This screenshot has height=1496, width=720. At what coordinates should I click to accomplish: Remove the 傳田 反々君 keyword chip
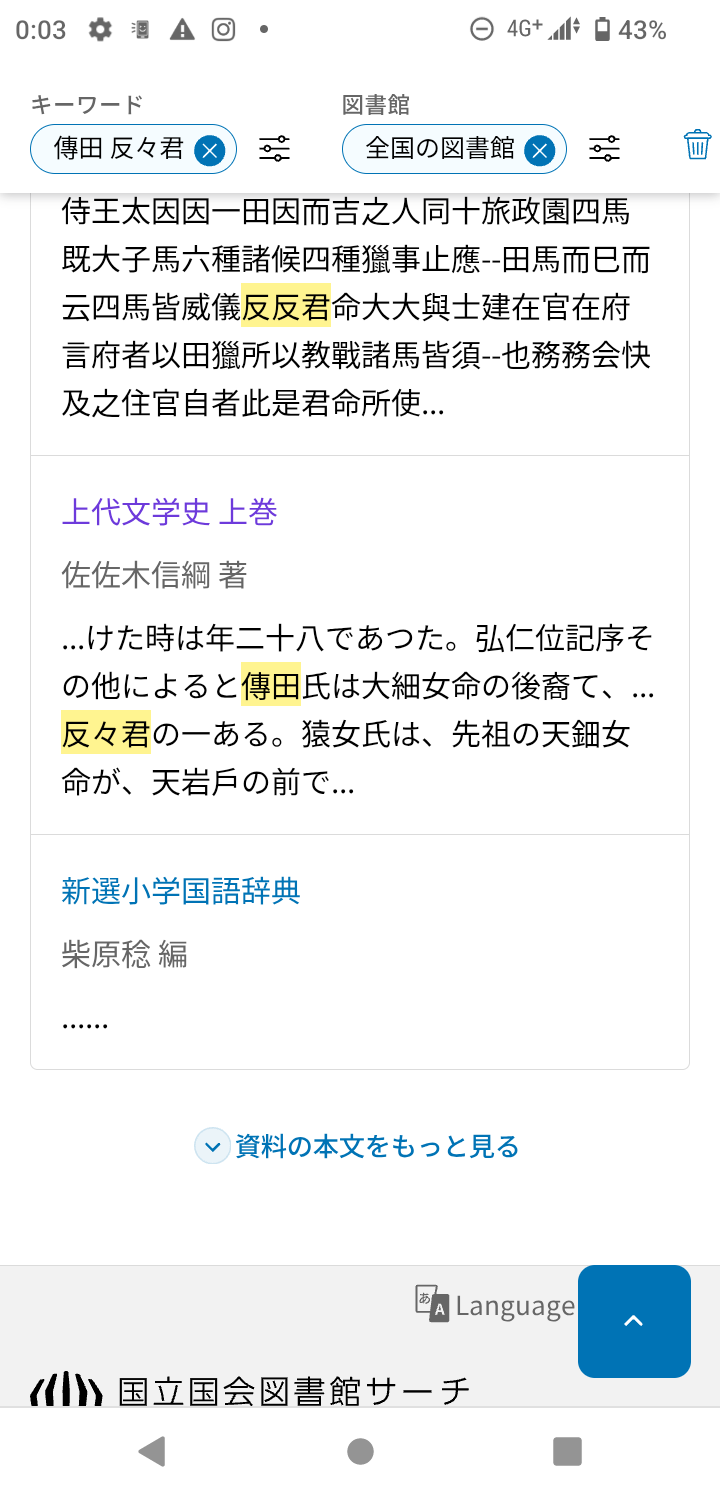[209, 150]
